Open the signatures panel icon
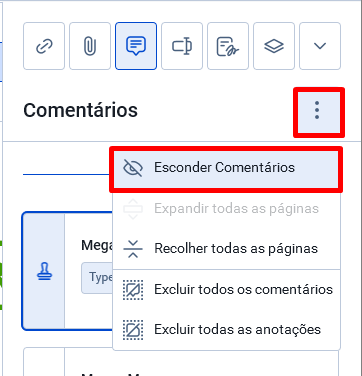This screenshot has height=376, width=362. (x=228, y=46)
